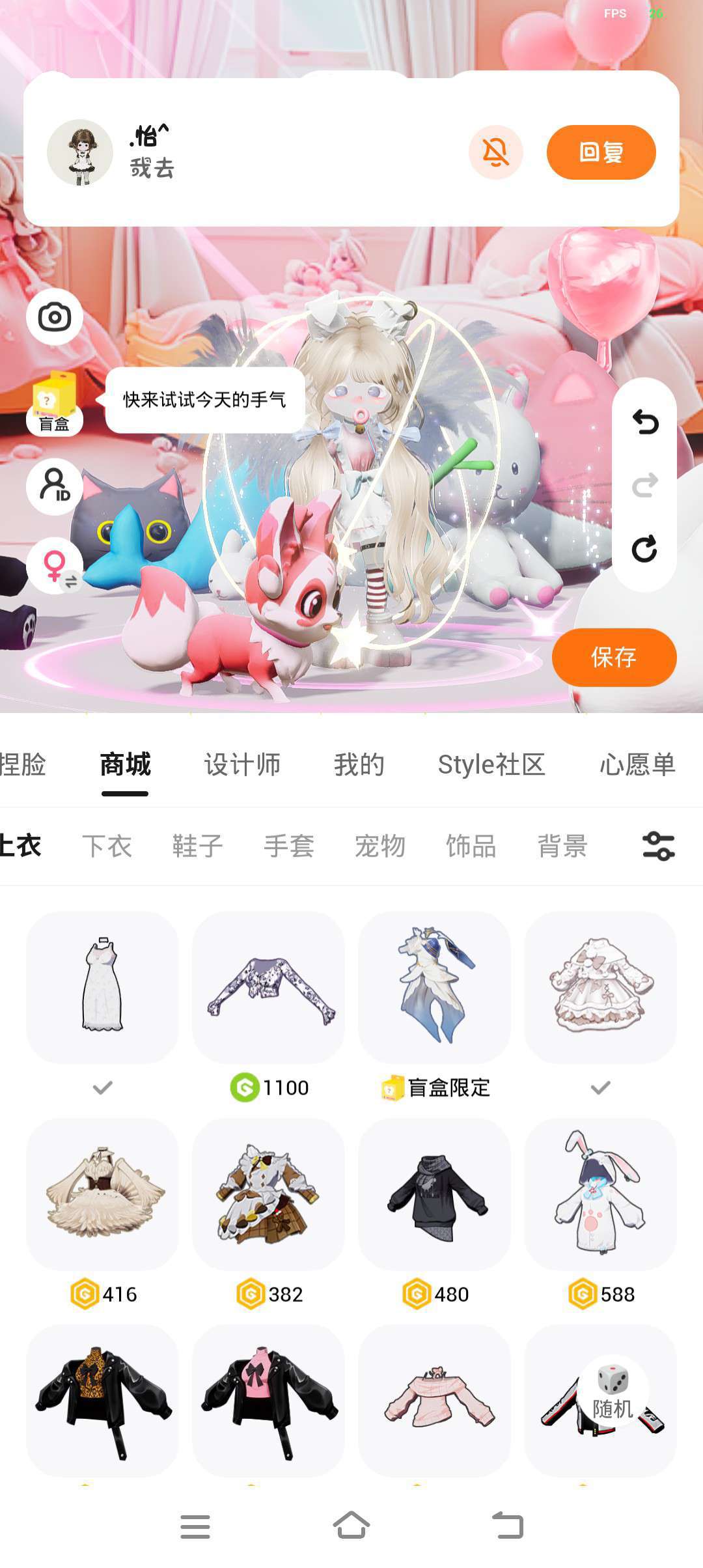Tap the 随机 dice button
Viewport: 703px width, 1568px height.
click(613, 1393)
